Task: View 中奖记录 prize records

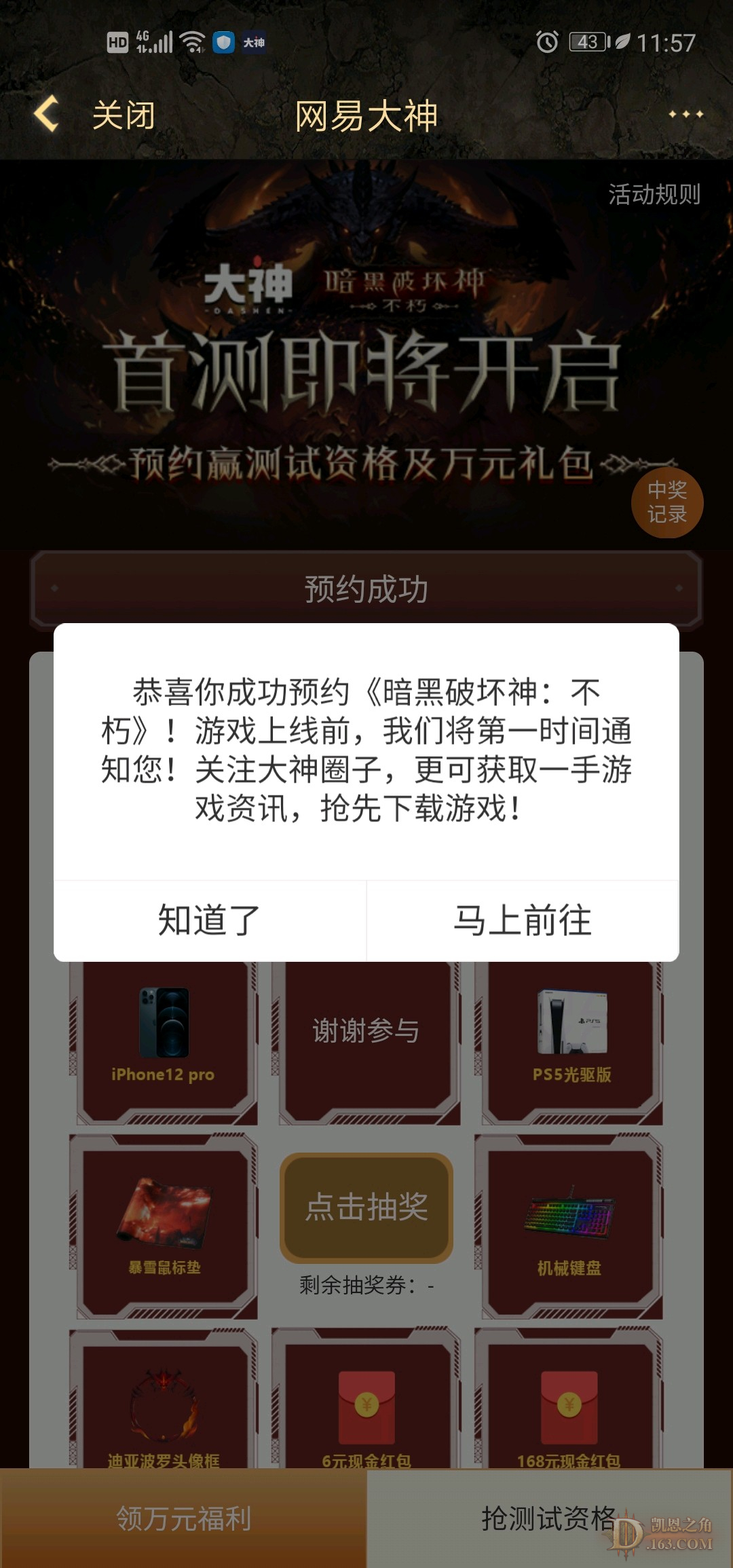Action: click(666, 502)
